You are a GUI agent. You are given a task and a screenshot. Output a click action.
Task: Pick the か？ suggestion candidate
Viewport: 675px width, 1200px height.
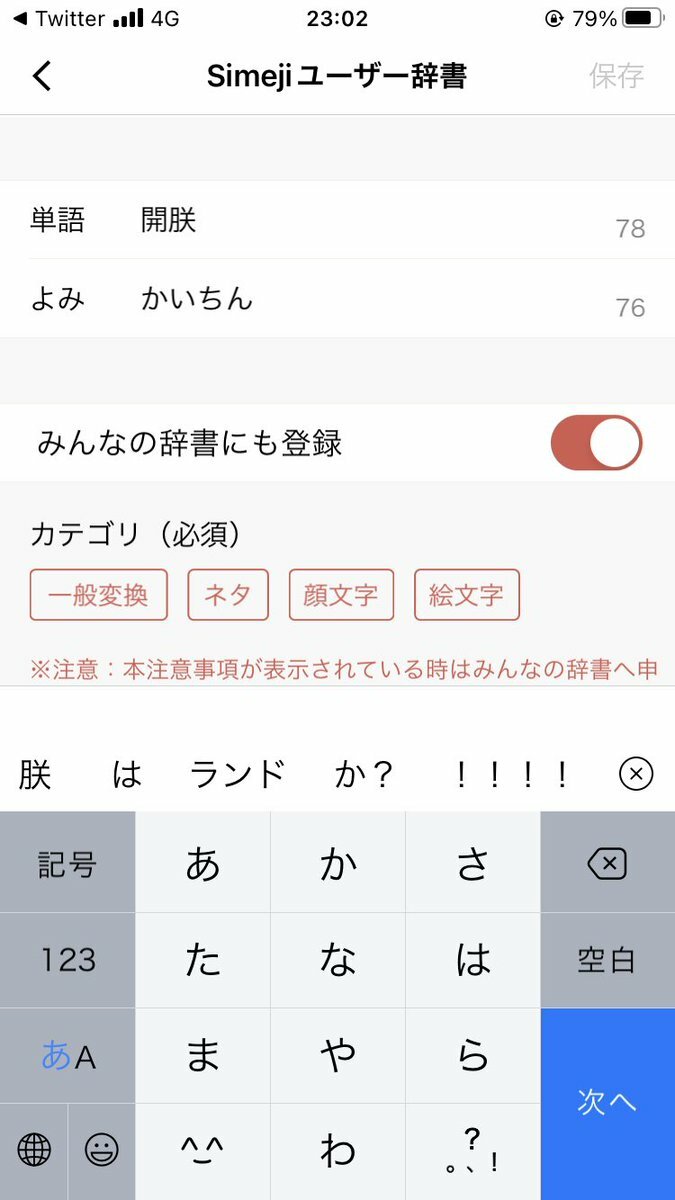(364, 774)
